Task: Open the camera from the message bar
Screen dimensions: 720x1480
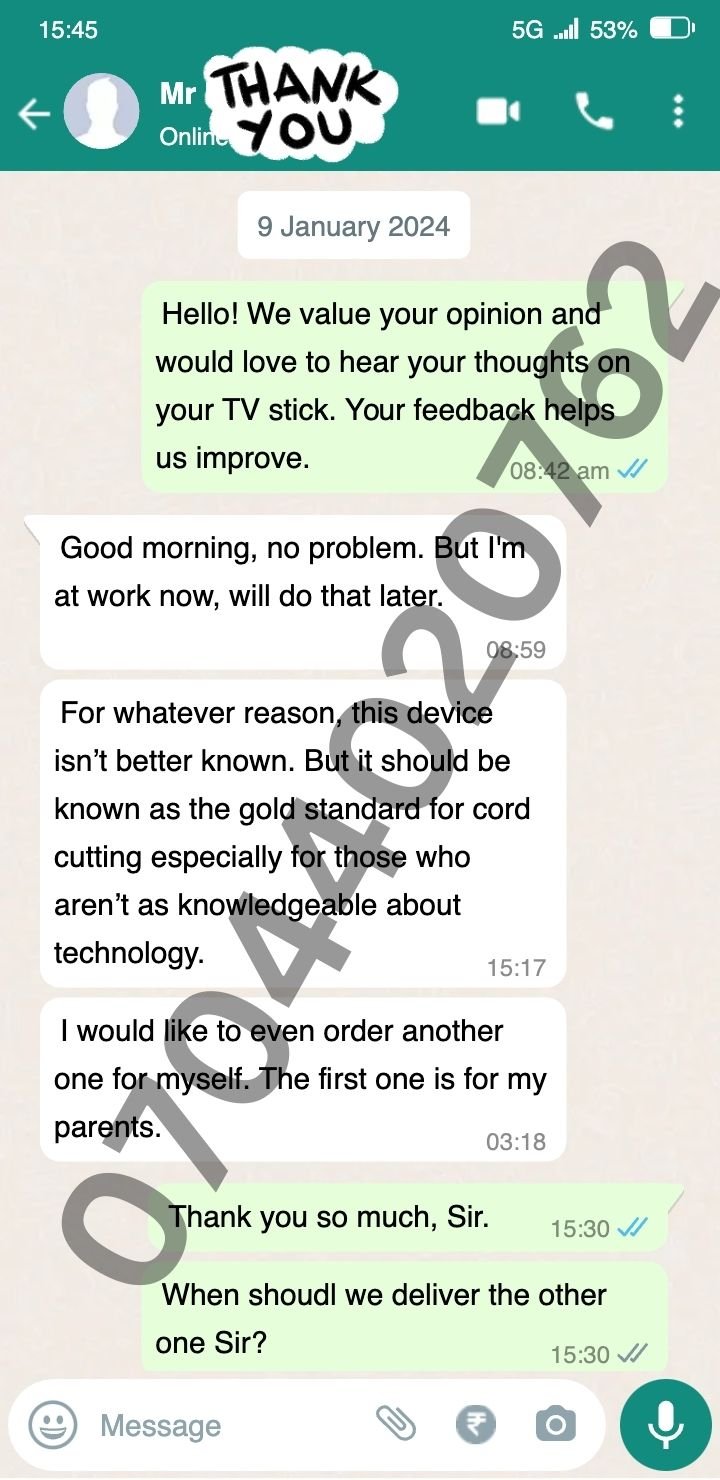Action: pos(555,1424)
